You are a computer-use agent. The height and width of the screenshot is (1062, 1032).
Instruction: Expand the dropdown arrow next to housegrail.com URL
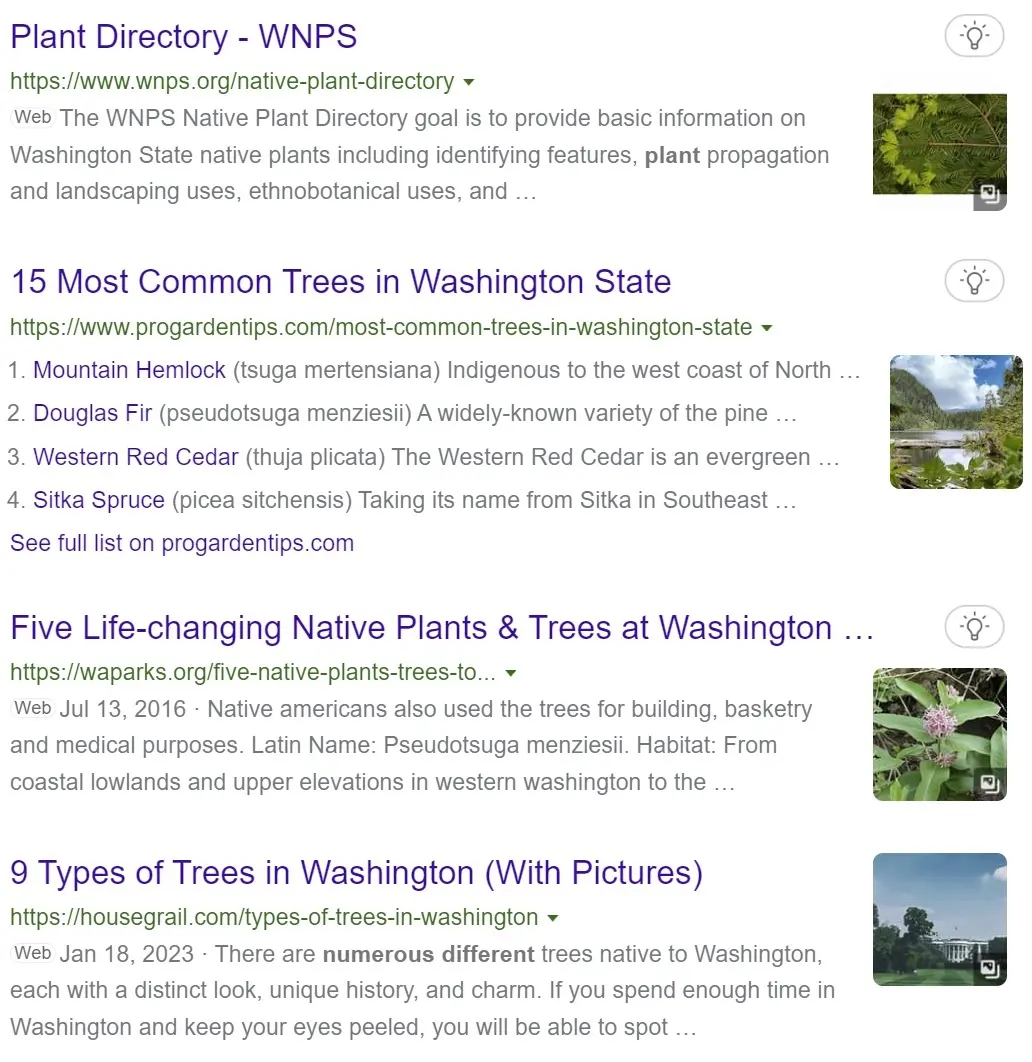(553, 918)
